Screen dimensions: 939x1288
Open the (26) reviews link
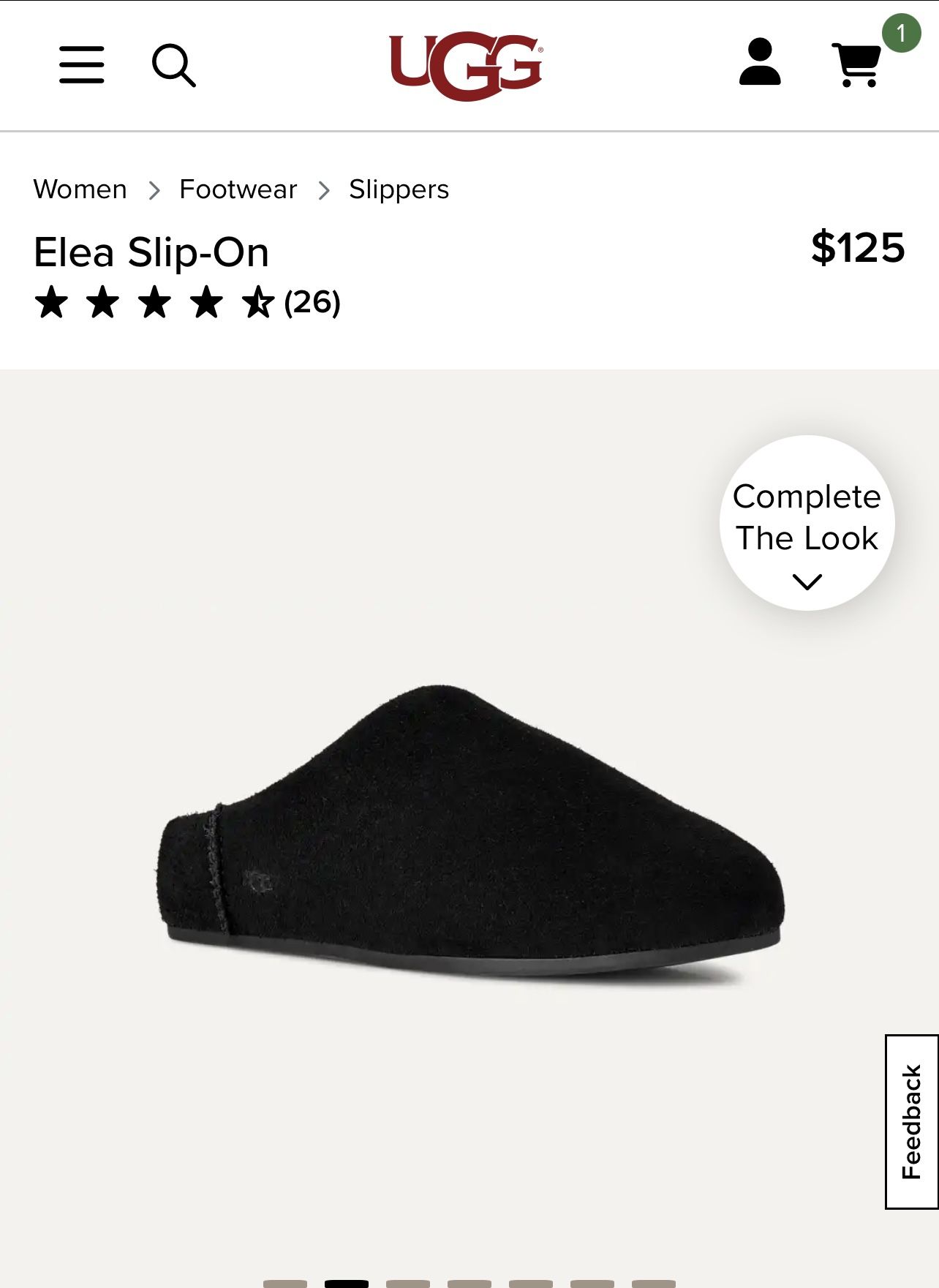[310, 302]
